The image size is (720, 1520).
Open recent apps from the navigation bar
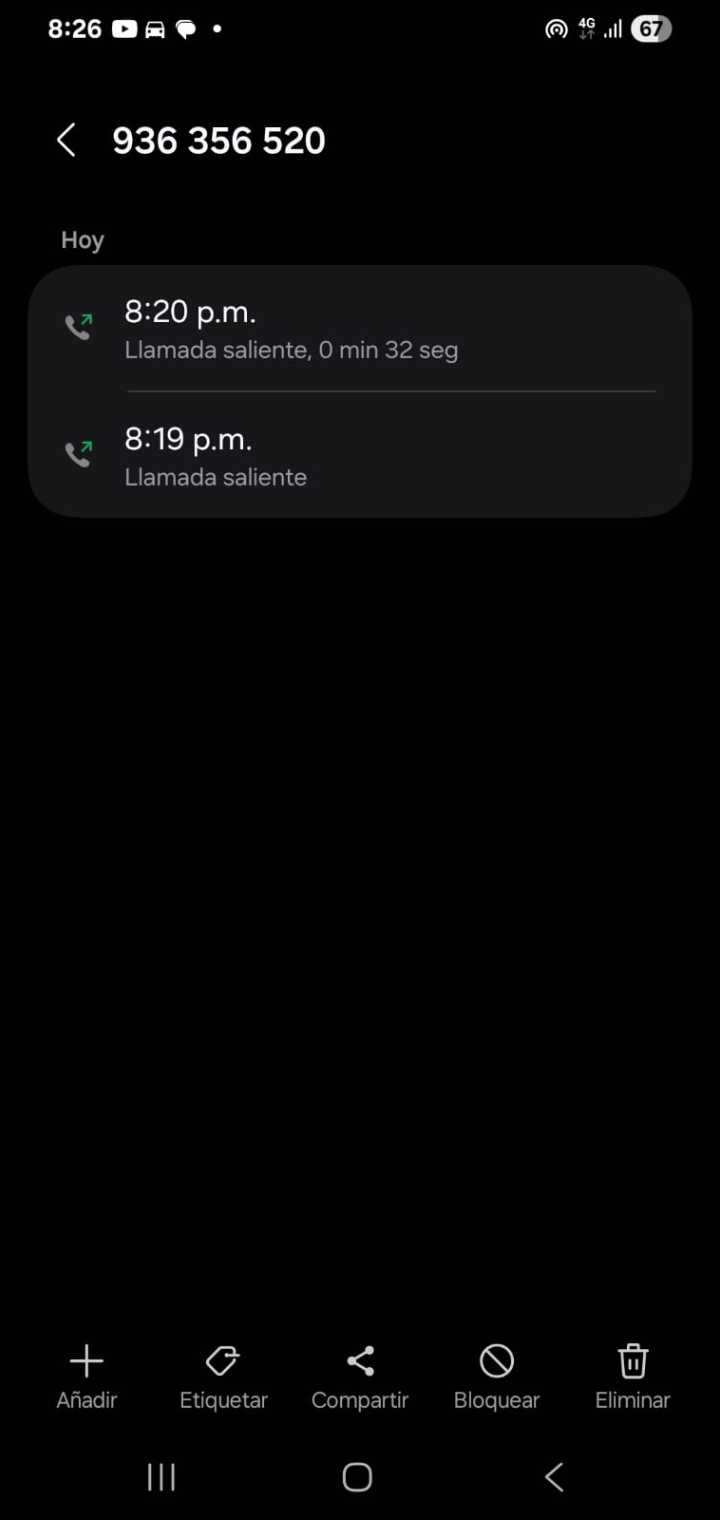point(161,1477)
